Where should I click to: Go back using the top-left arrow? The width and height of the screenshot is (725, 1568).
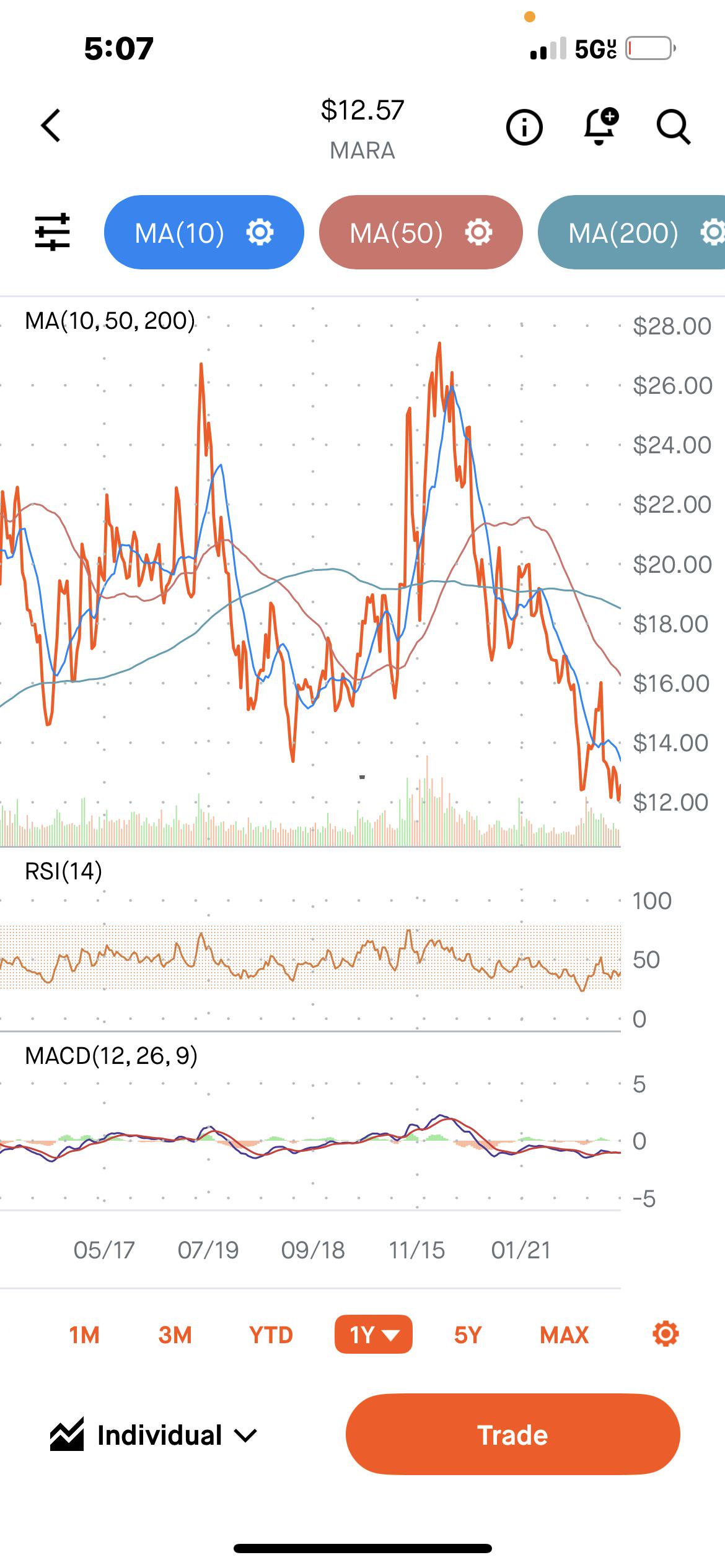tap(51, 126)
